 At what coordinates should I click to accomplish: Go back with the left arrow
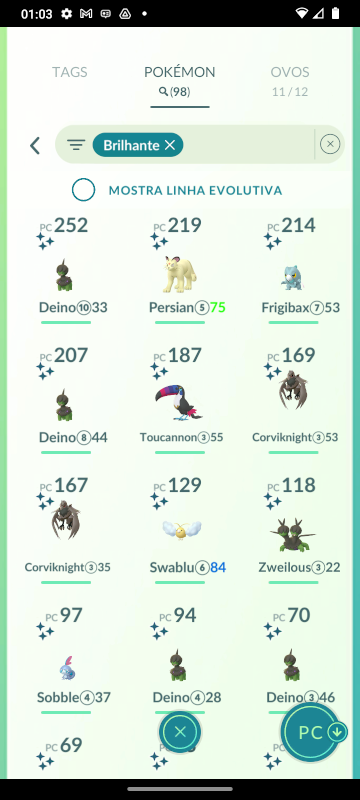(x=35, y=145)
